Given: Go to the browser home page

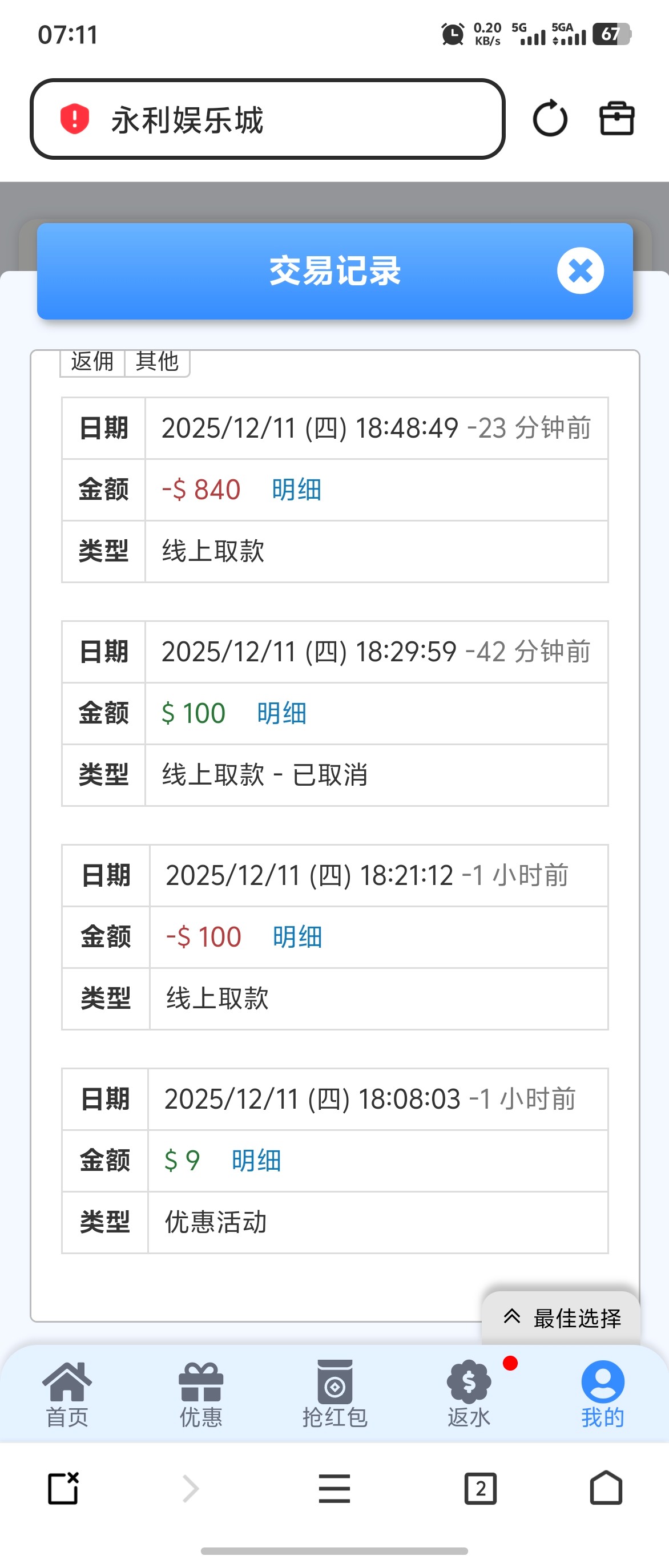Looking at the screenshot, I should (x=606, y=1489).
